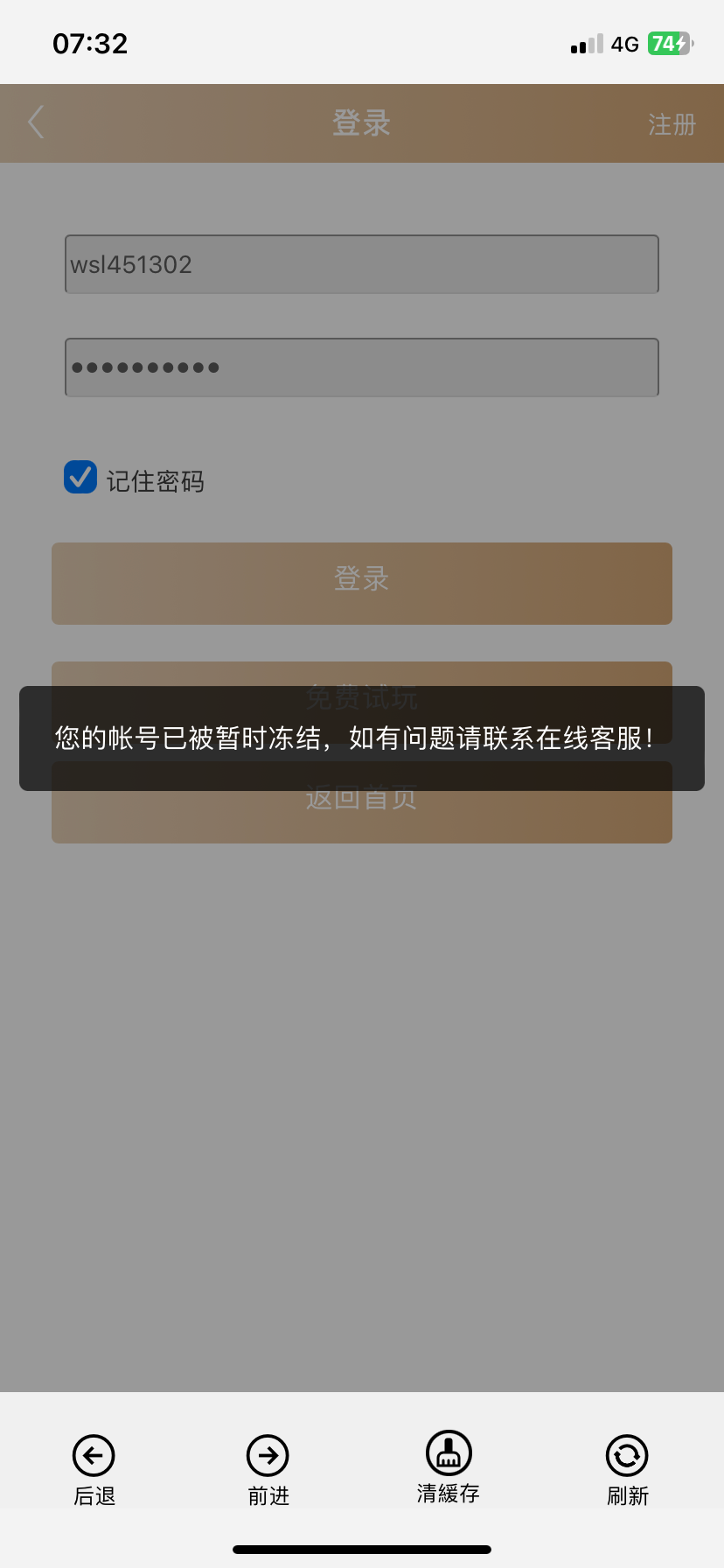Image resolution: width=724 pixels, height=1568 pixels.
Task: Open the 注册 registration link
Action: pyautogui.click(x=672, y=124)
